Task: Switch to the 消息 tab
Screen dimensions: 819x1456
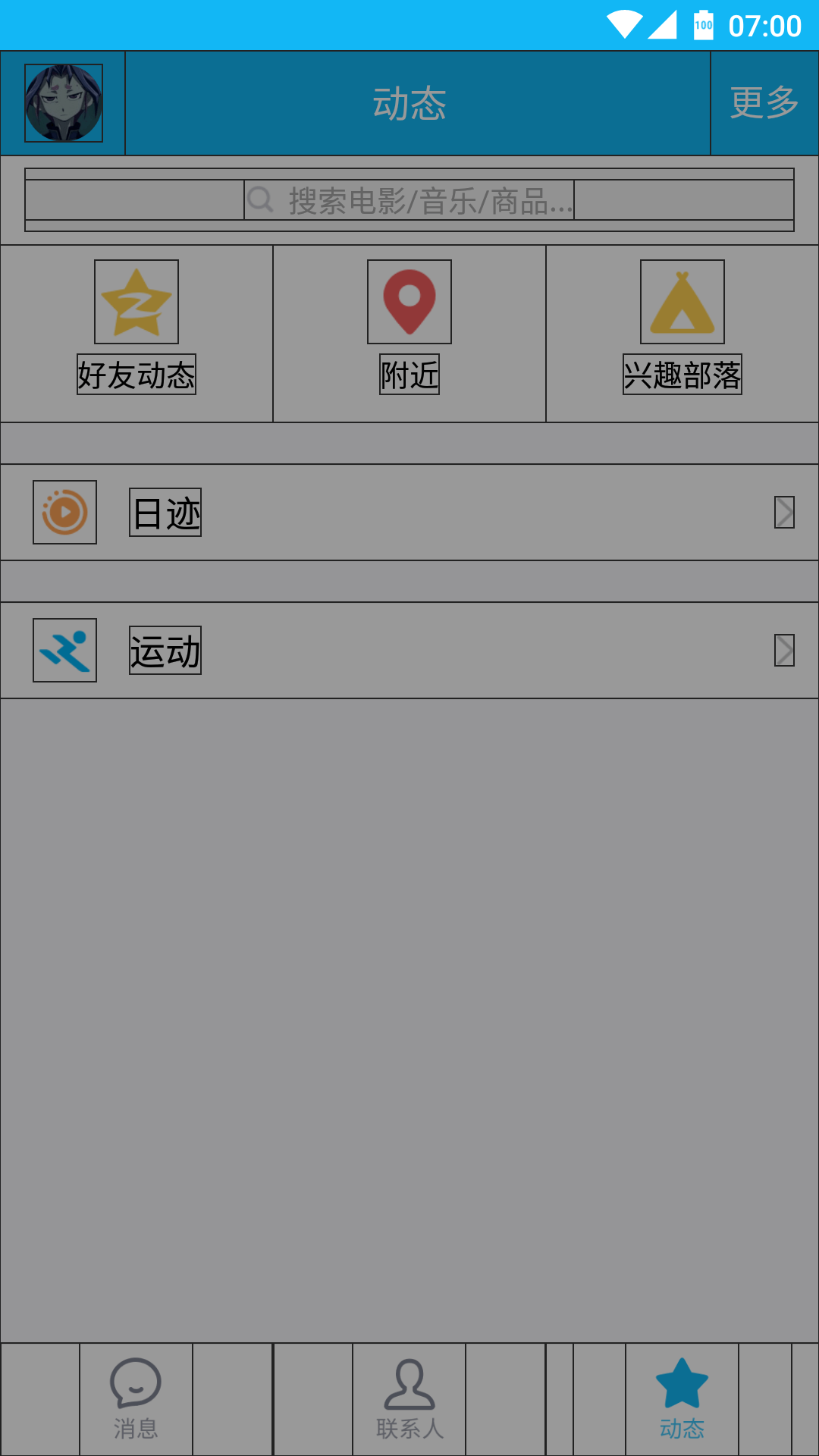Action: point(136,1400)
